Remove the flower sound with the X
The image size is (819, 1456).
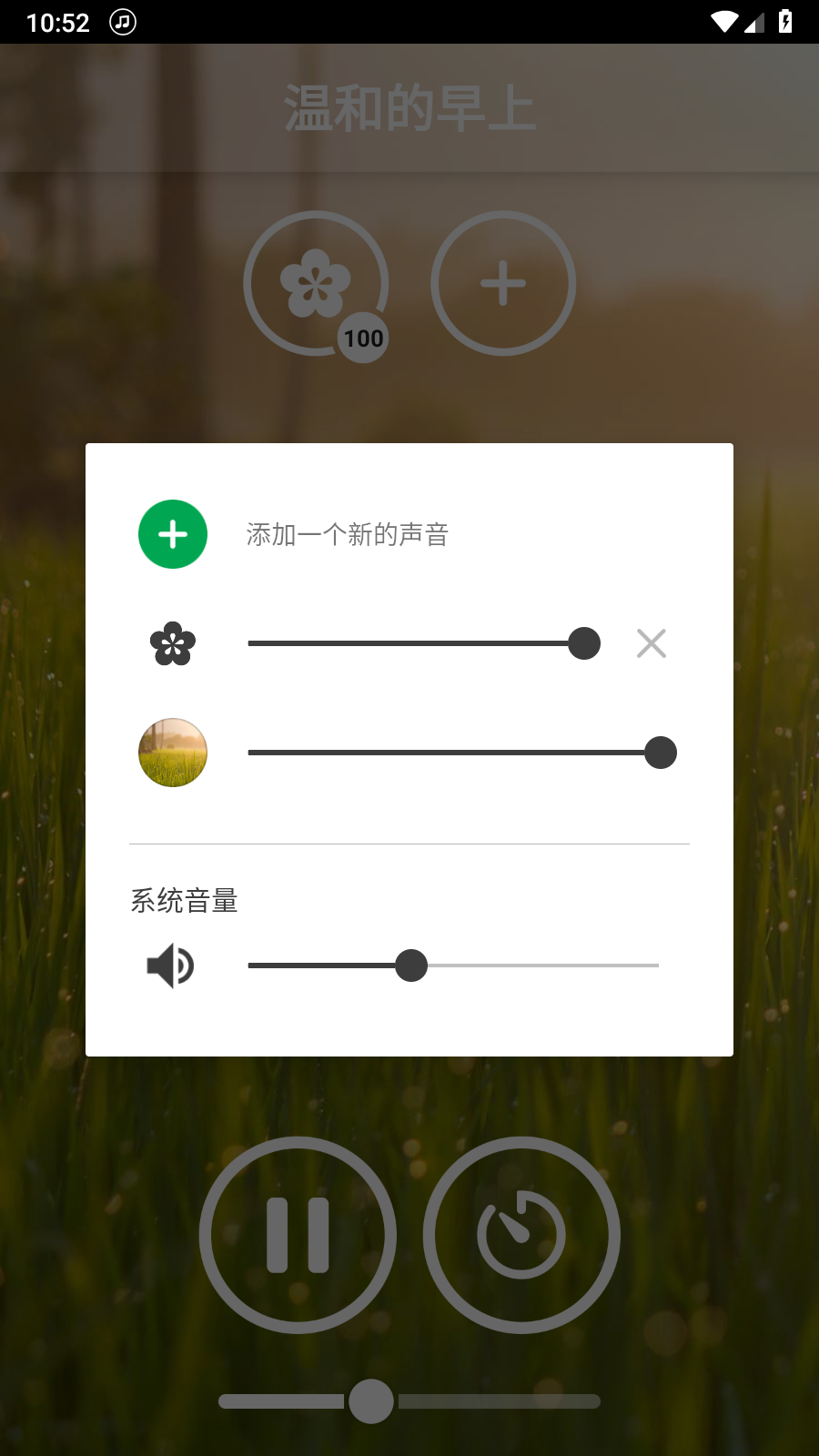pos(651,643)
